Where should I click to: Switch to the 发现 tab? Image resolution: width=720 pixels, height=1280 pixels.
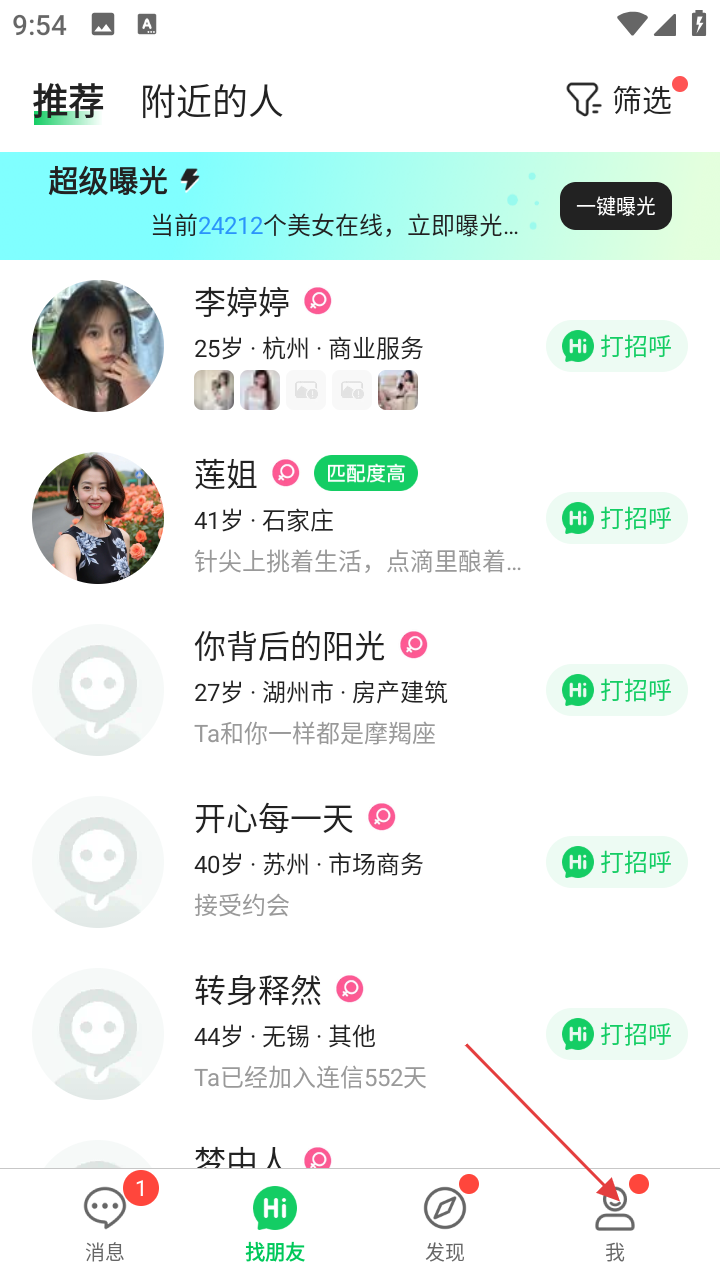pyautogui.click(x=445, y=1224)
